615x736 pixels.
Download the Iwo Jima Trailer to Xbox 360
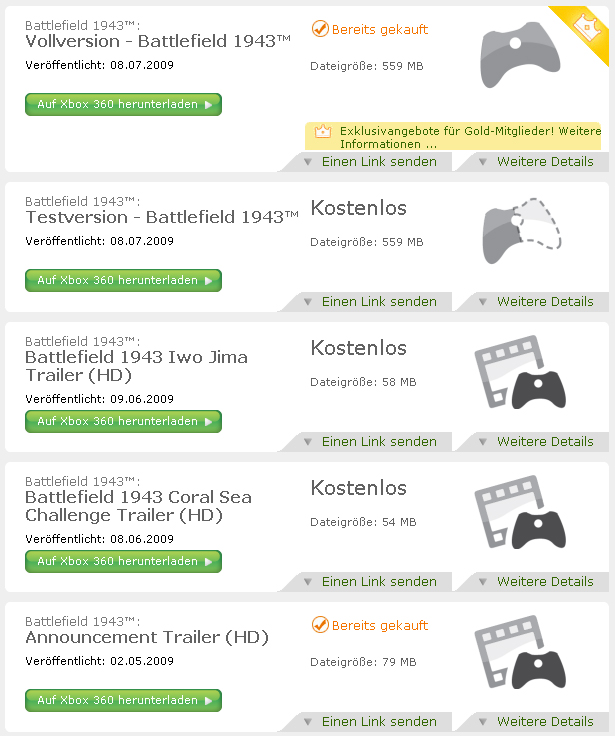[x=123, y=421]
